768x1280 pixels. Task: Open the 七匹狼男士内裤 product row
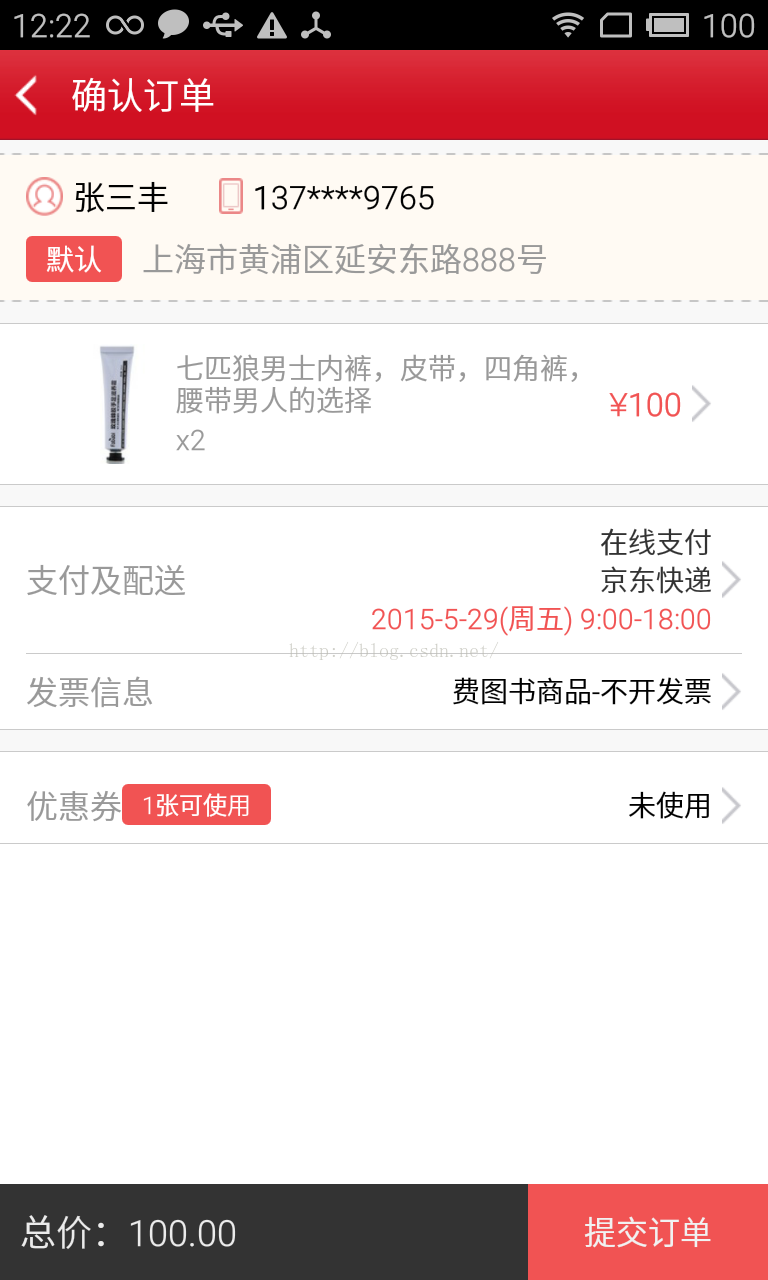click(384, 404)
